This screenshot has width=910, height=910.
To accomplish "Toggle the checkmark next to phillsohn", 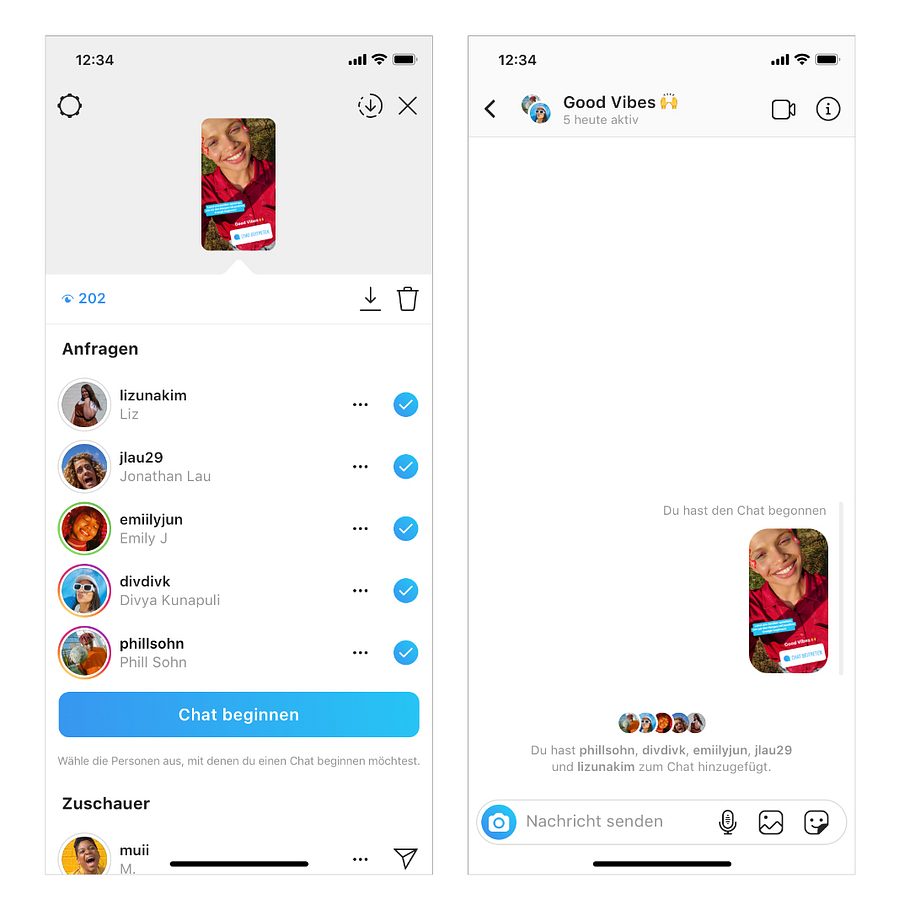I will click(405, 653).
